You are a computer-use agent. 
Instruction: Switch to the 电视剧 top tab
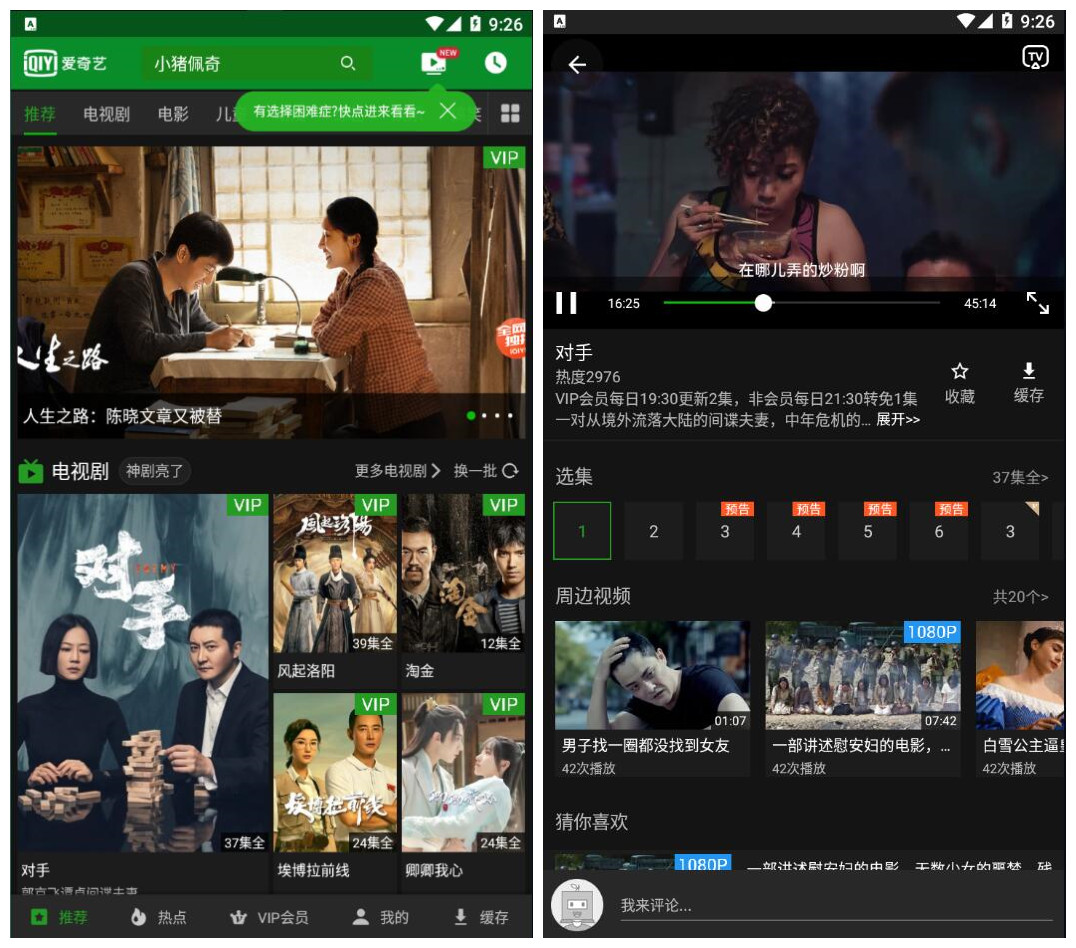pyautogui.click(x=106, y=114)
